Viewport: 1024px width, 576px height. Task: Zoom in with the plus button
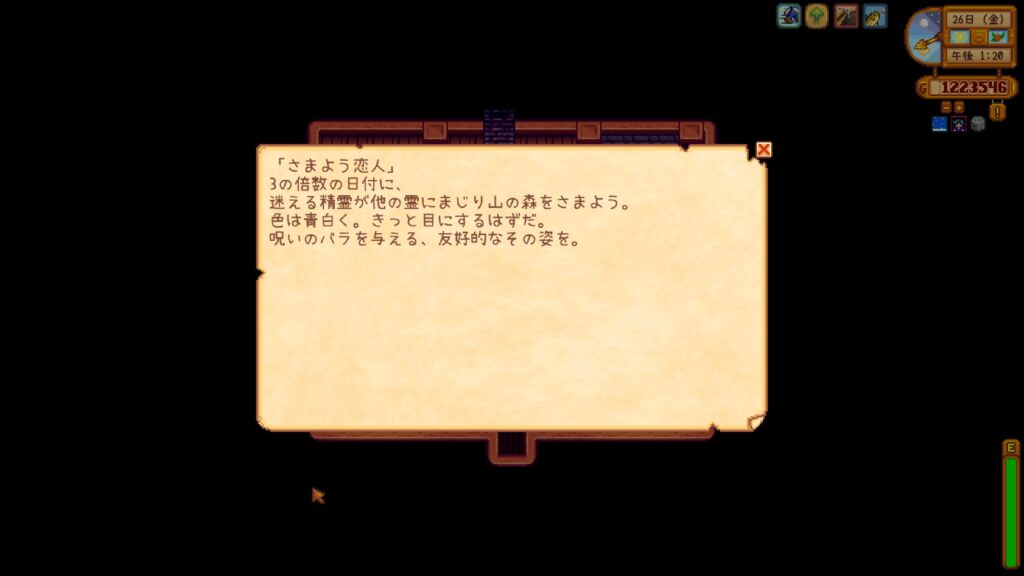tap(959, 108)
